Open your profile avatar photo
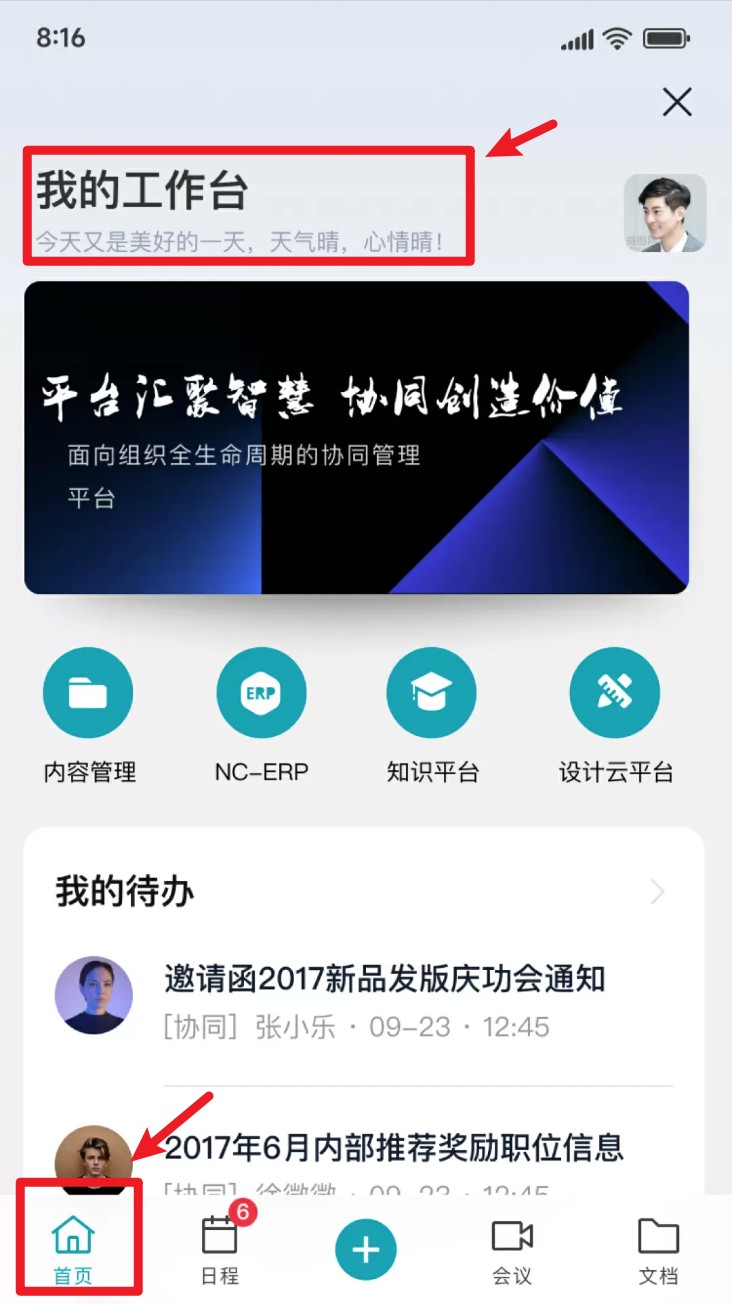The width and height of the screenshot is (732, 1304). click(x=664, y=213)
